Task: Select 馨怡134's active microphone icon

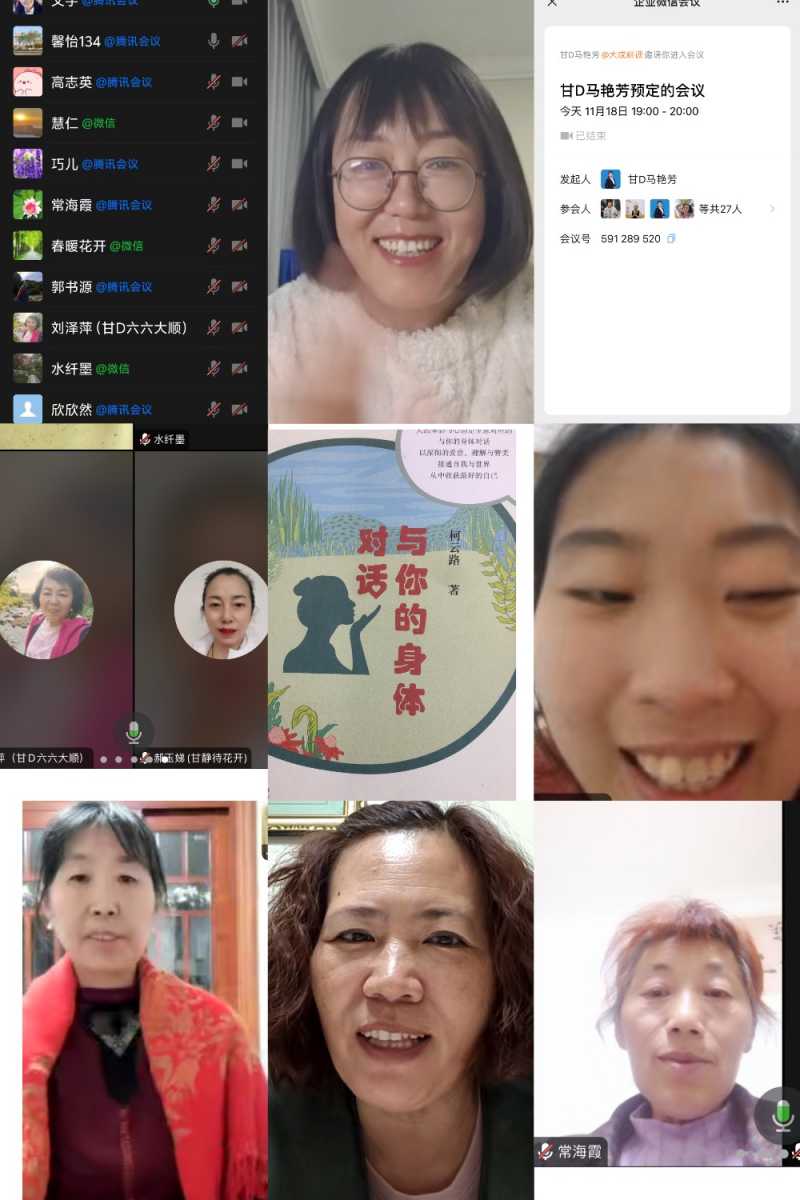Action: pyautogui.click(x=213, y=40)
